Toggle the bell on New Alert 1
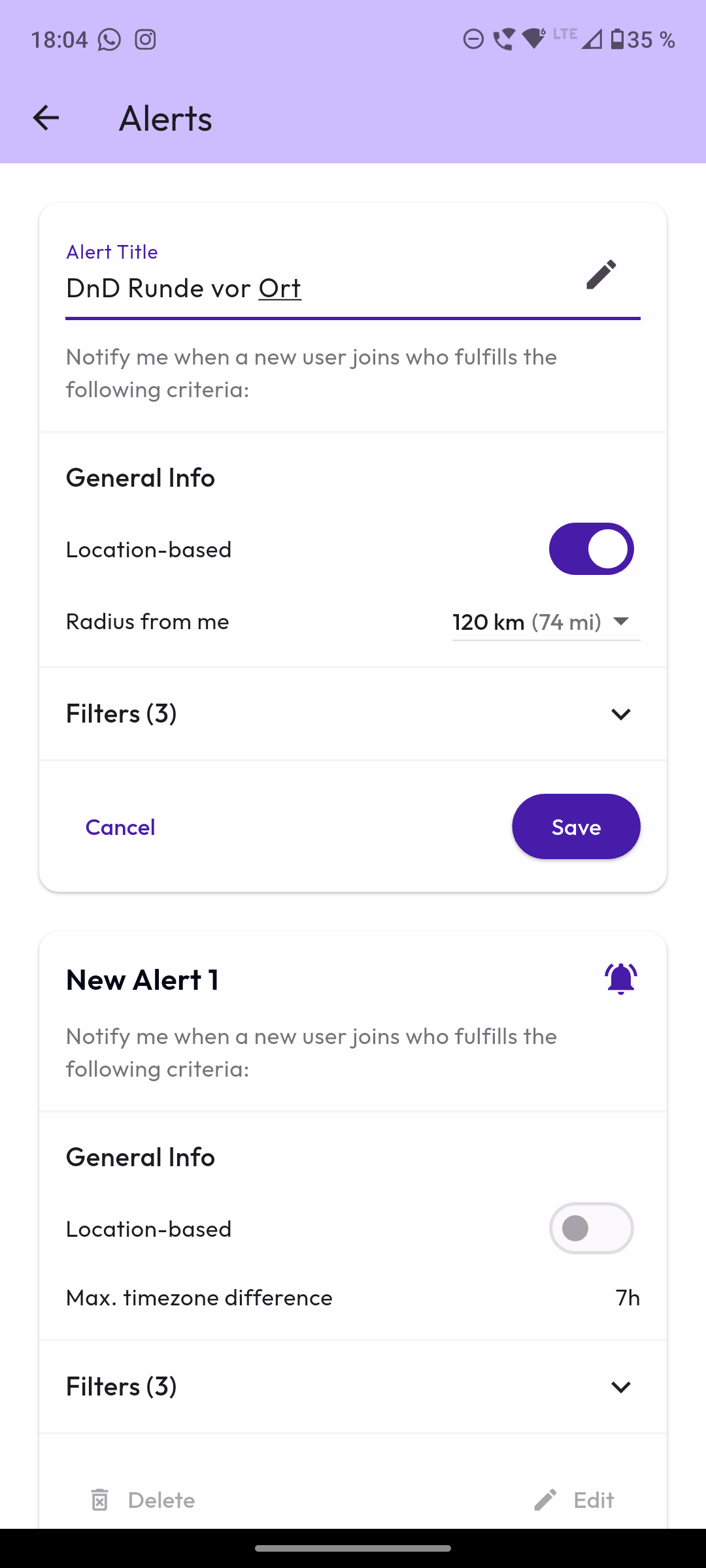 (620, 979)
